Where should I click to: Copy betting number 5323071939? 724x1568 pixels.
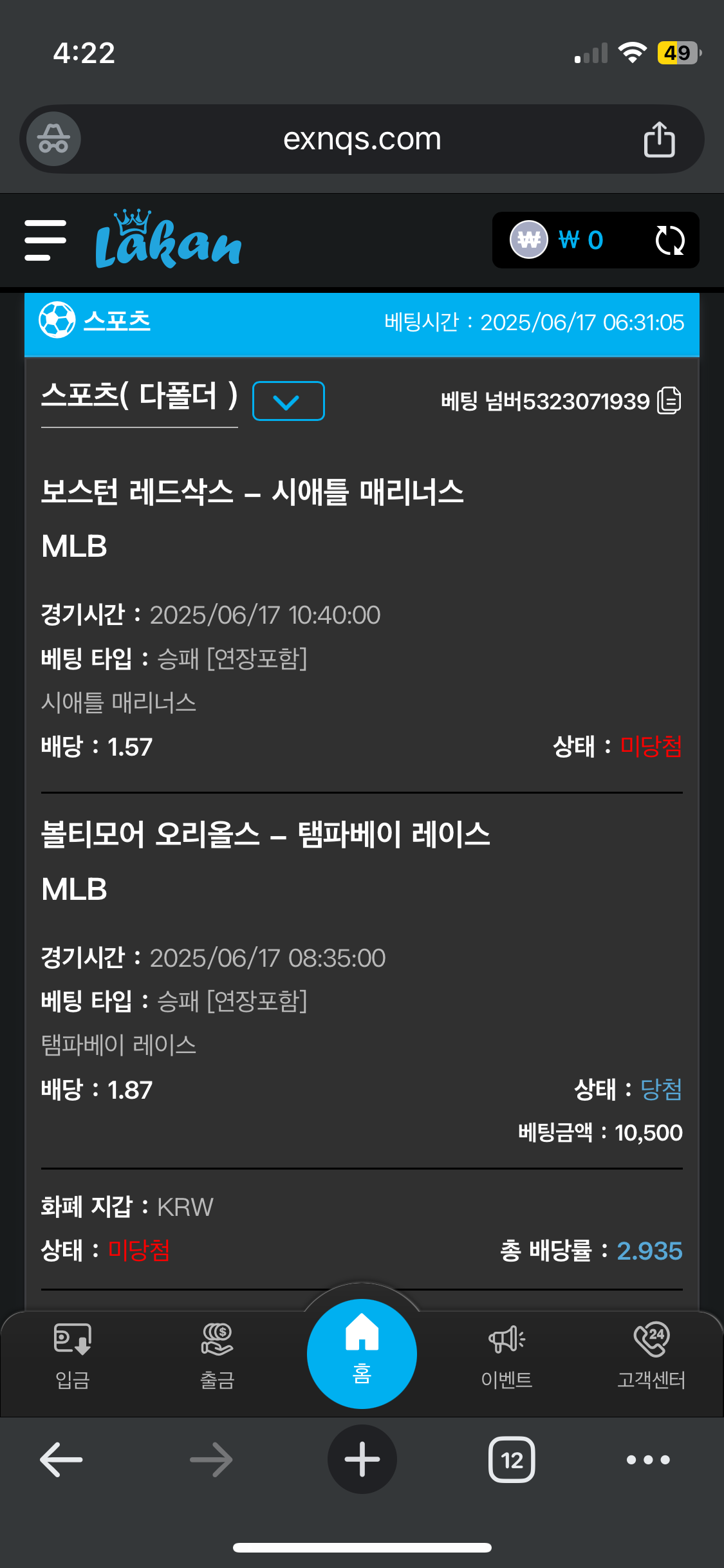669,400
